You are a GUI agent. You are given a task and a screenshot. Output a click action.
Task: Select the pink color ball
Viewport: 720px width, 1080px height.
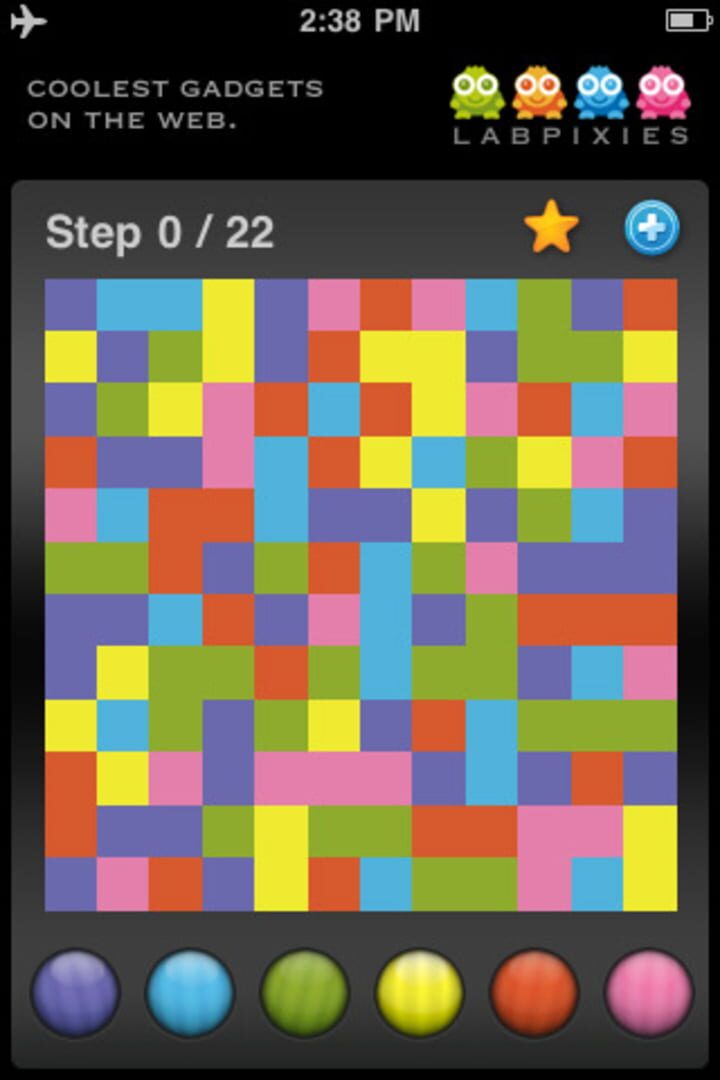coord(648,993)
